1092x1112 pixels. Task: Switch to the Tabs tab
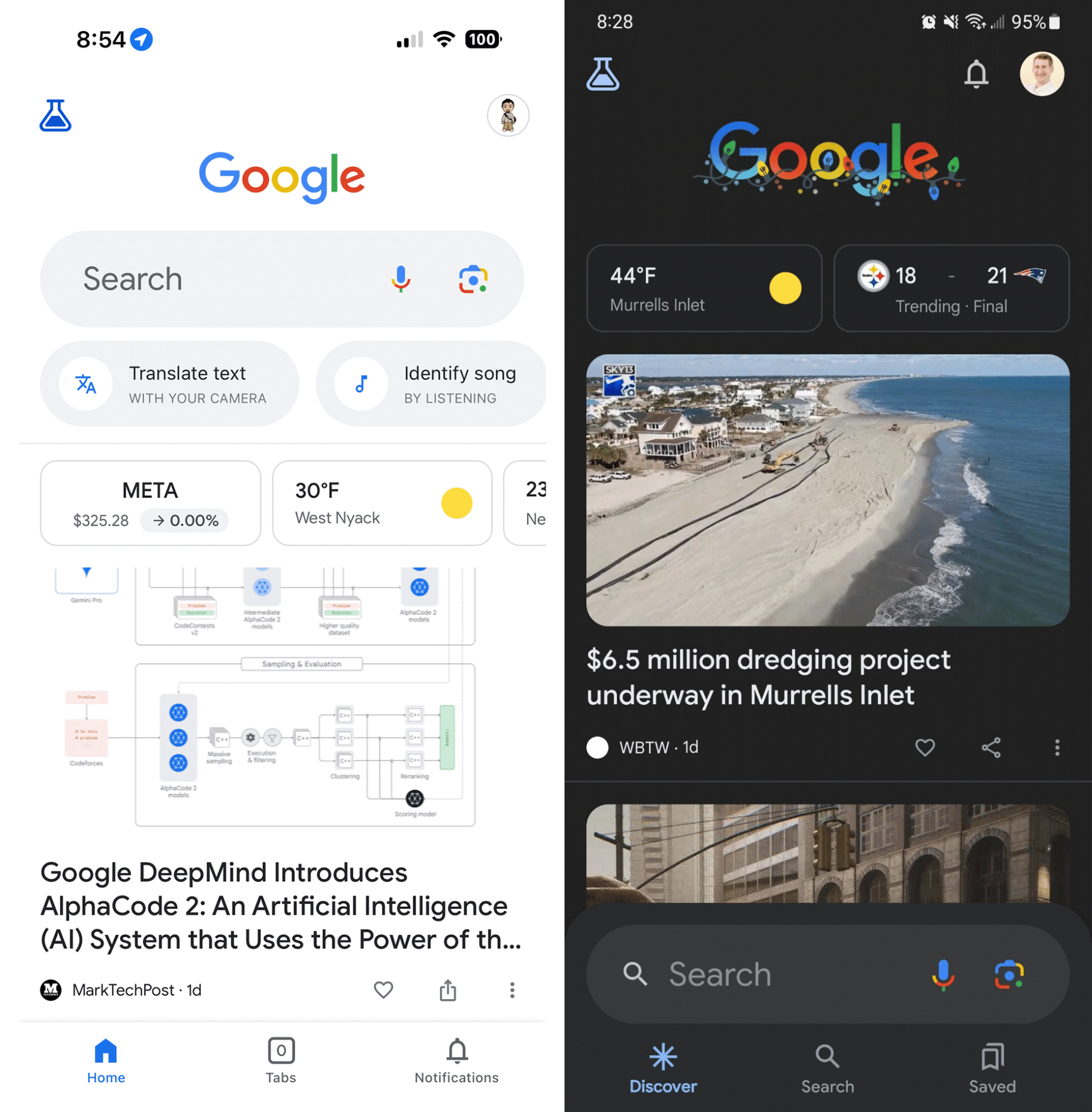coord(281,1060)
